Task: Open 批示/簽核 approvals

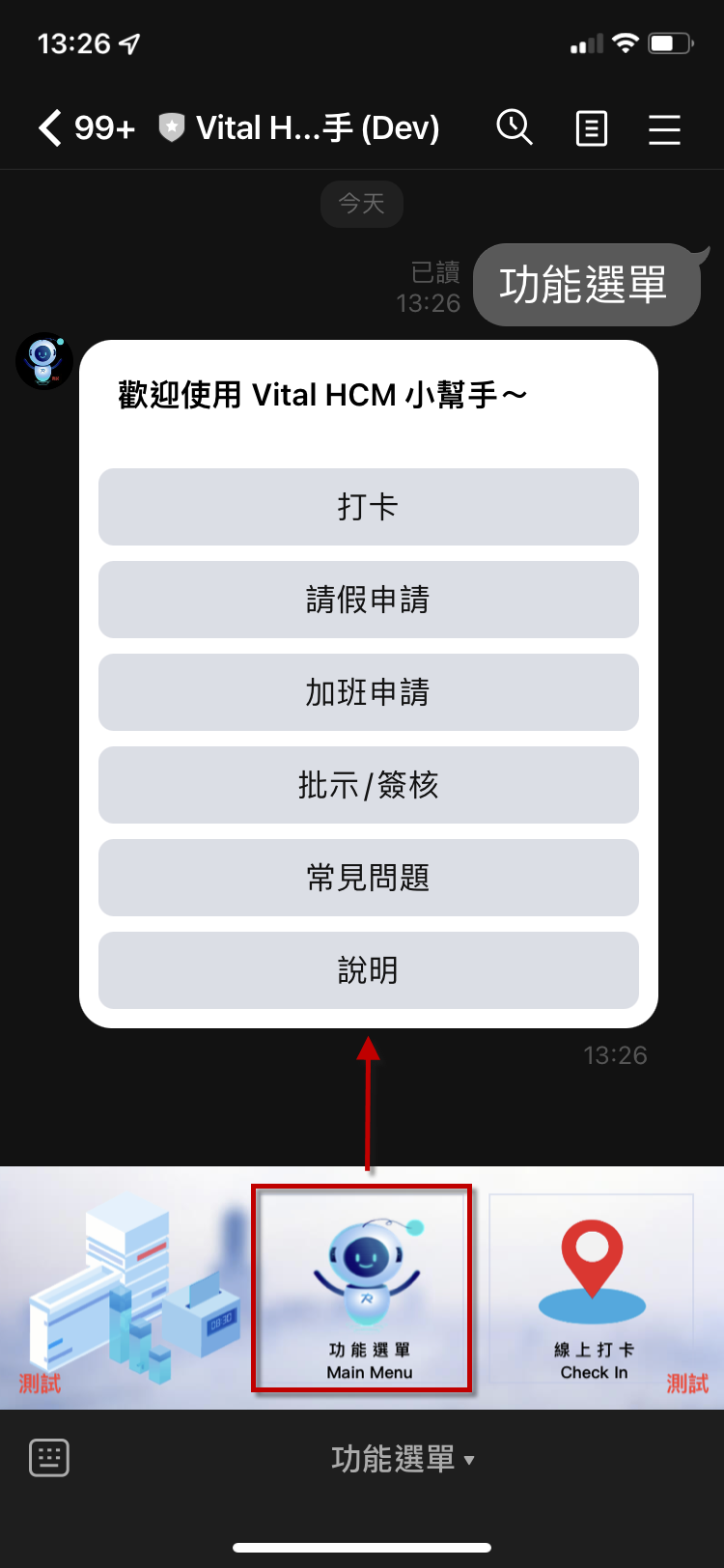Action: [368, 785]
